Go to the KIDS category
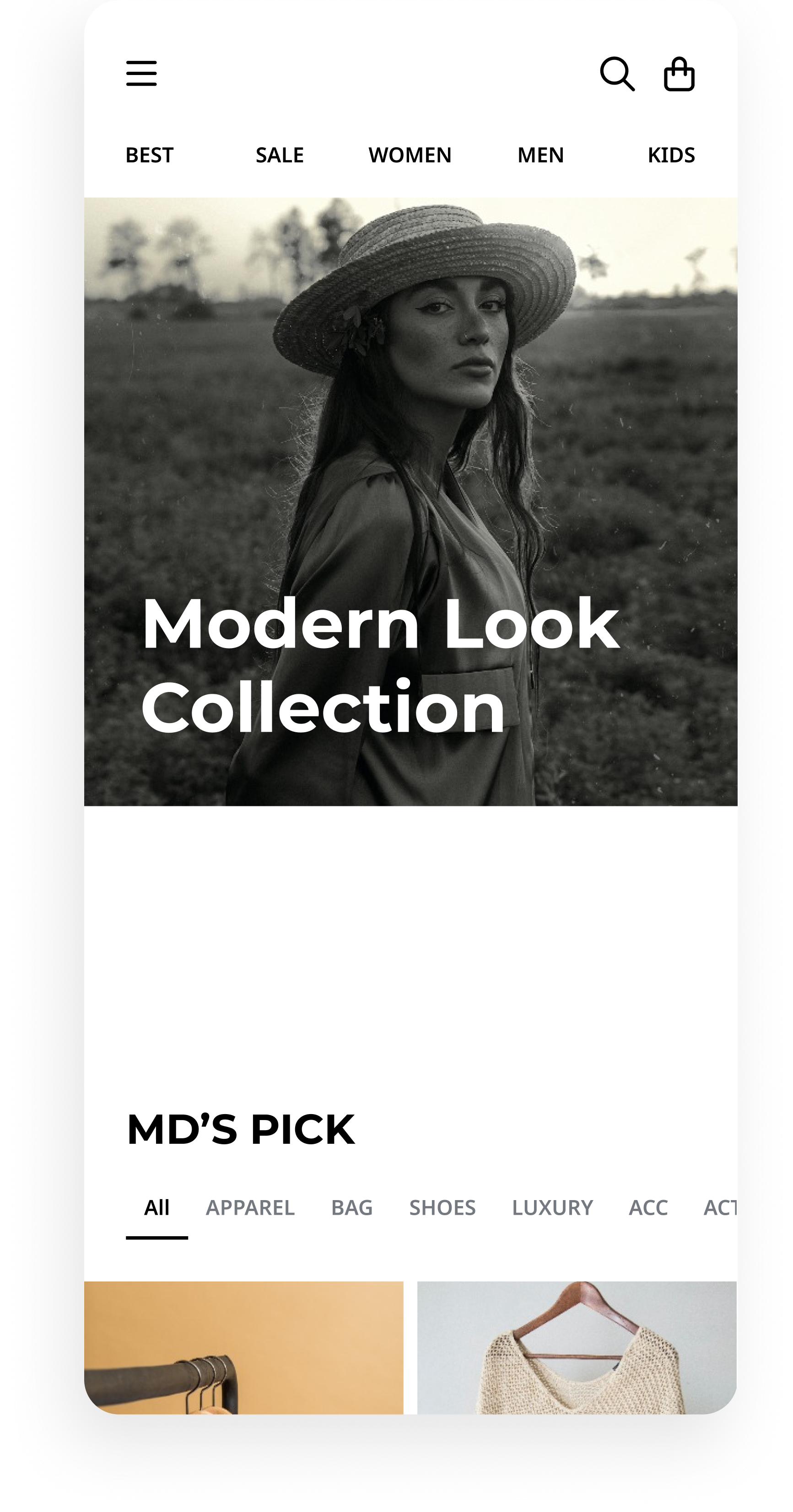The image size is (793, 1512). [x=671, y=155]
